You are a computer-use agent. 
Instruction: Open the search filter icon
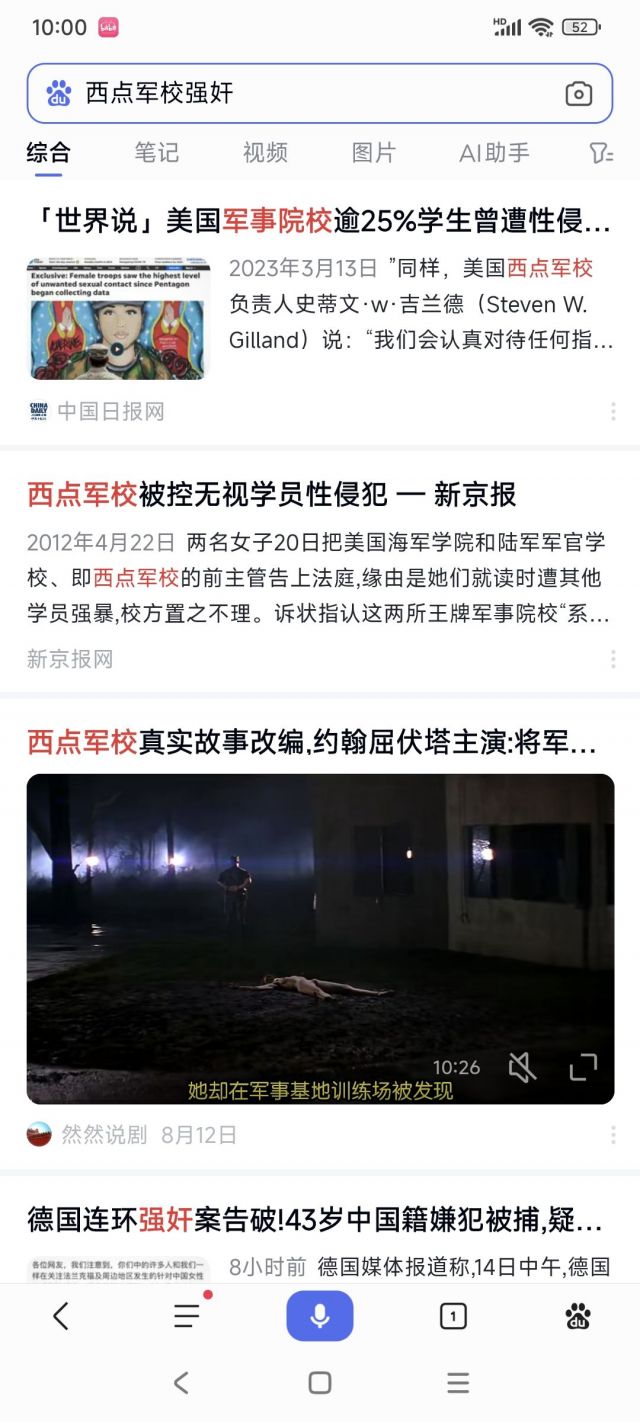tap(600, 152)
